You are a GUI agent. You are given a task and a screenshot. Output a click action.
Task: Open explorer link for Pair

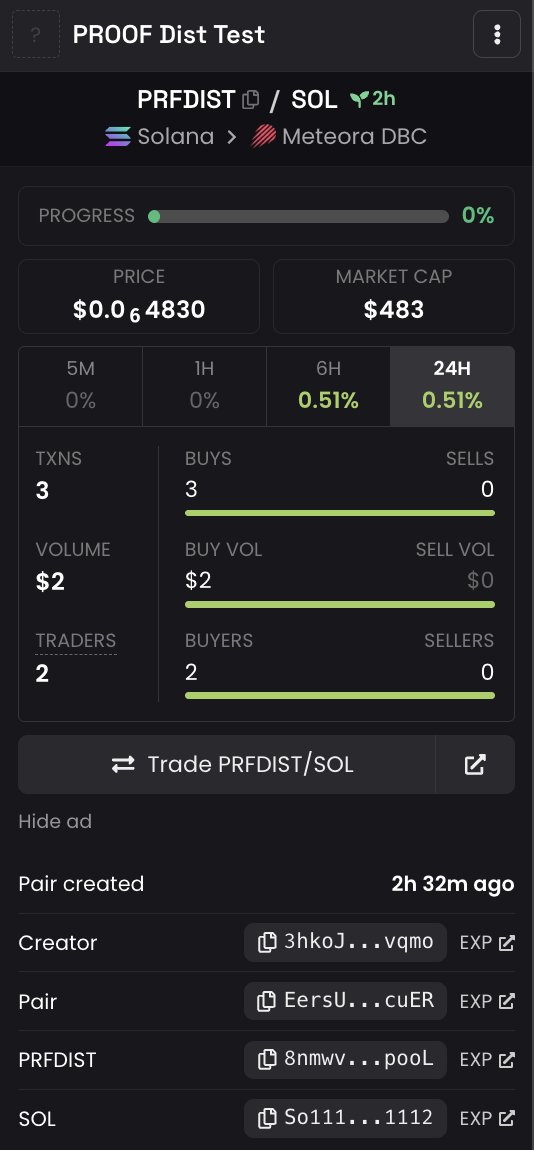coord(487,1001)
